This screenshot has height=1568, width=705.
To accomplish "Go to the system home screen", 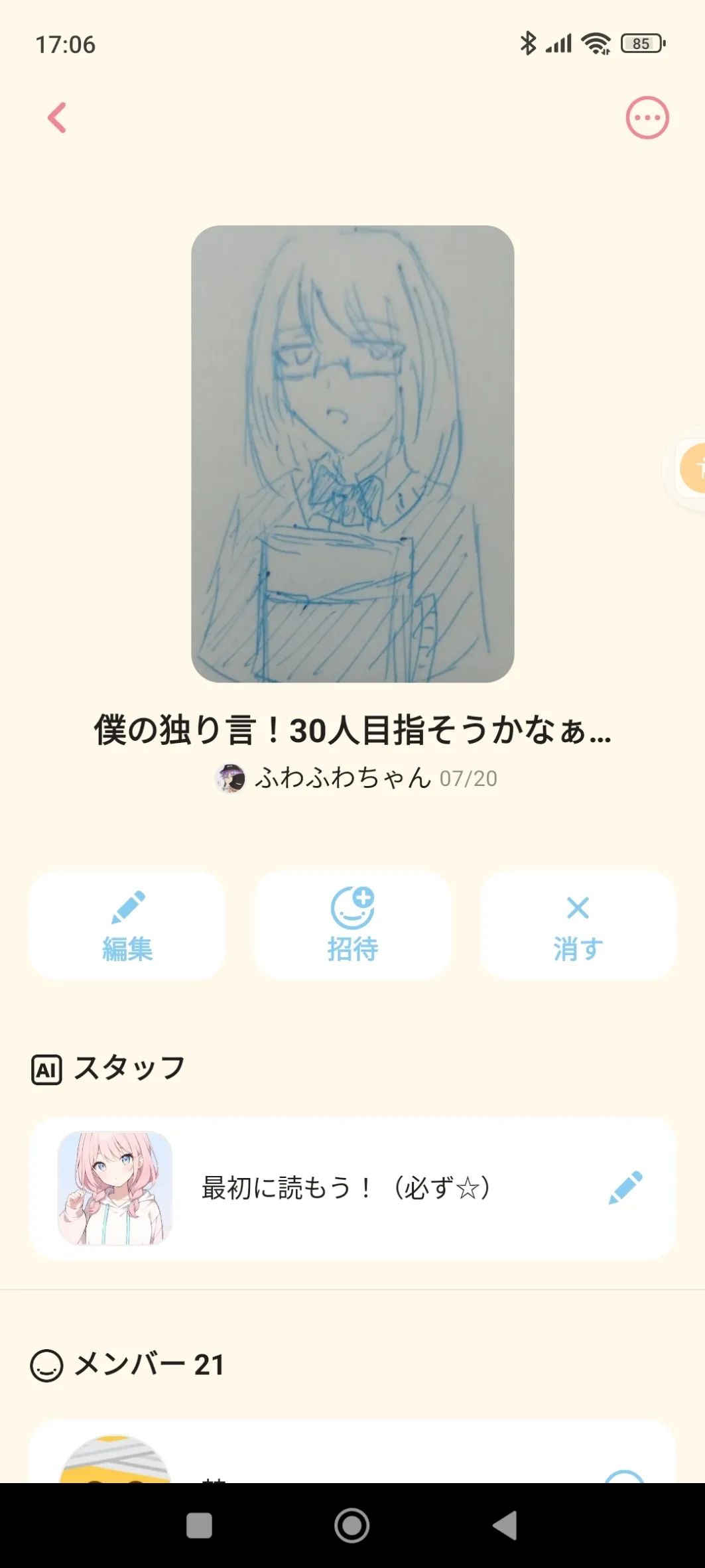I will click(x=352, y=1525).
